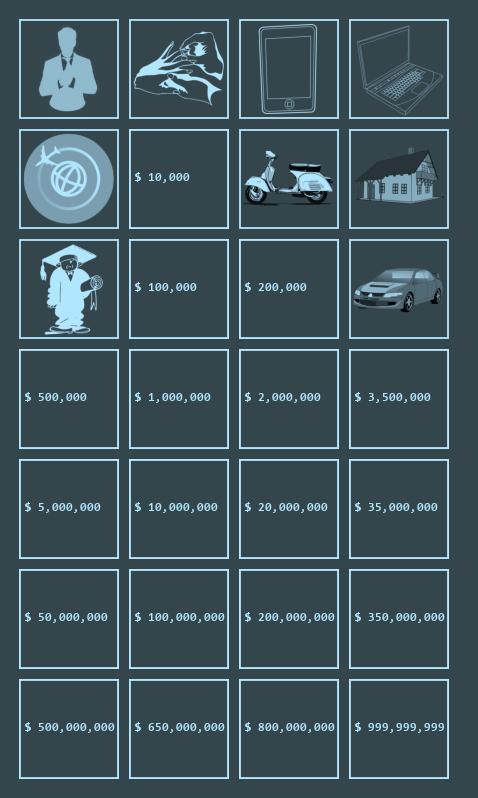Tap the $ 500,000 tile
Screen dimensions: 478x798
(69, 398)
